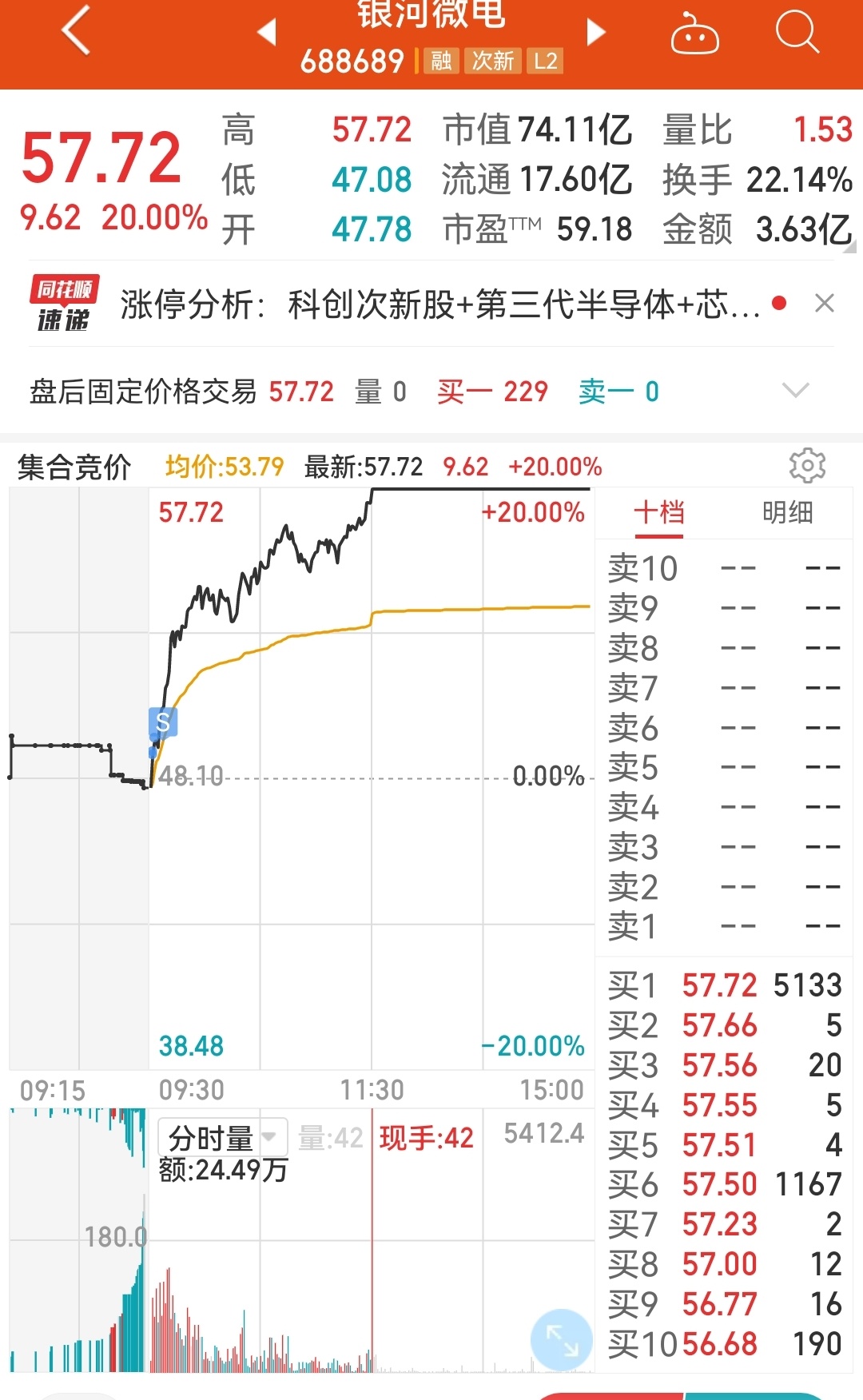Open the 分时量 indicator dropdown
Image resolution: width=863 pixels, height=1400 pixels.
[x=223, y=1137]
